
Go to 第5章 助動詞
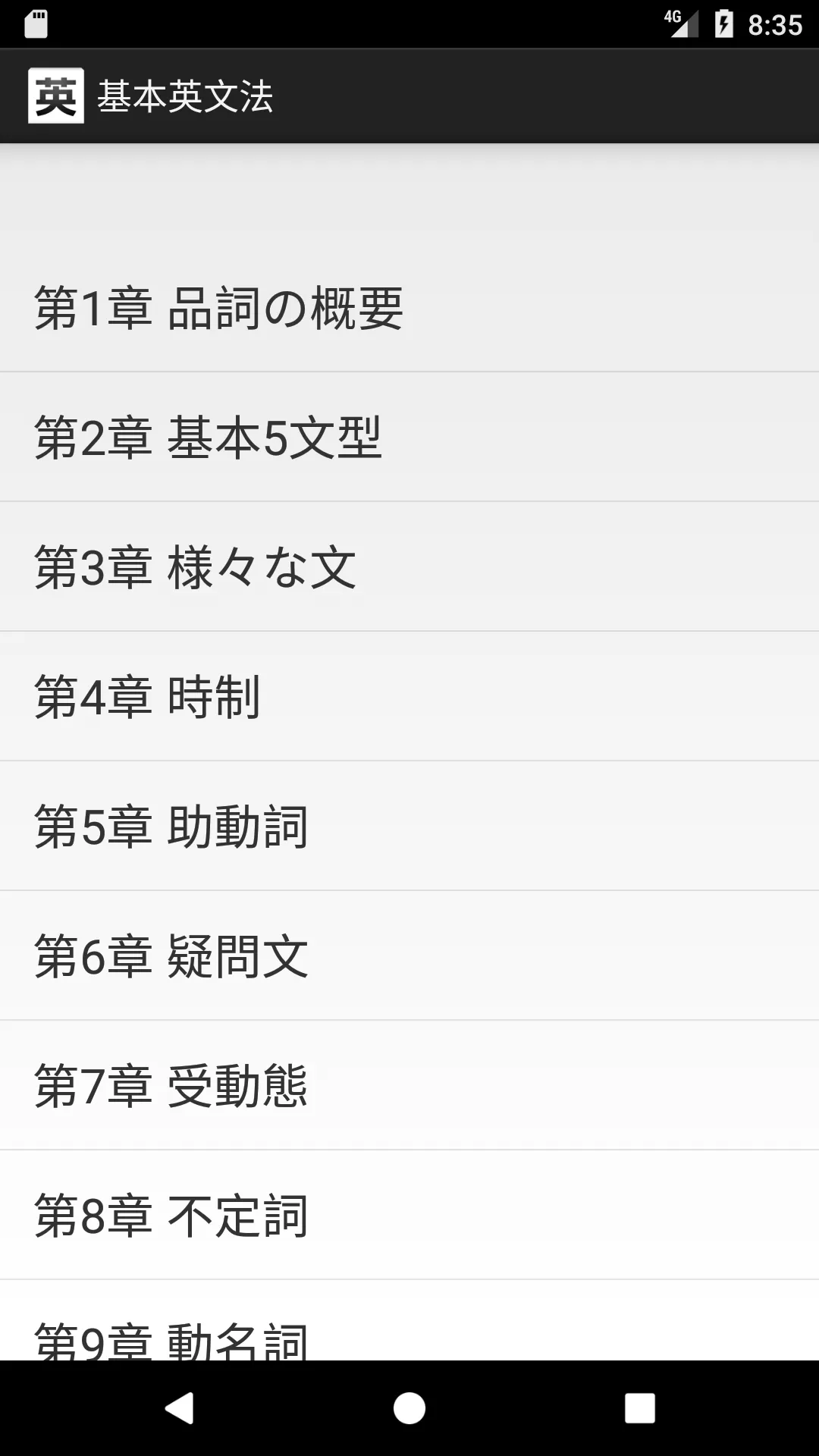pos(409,826)
